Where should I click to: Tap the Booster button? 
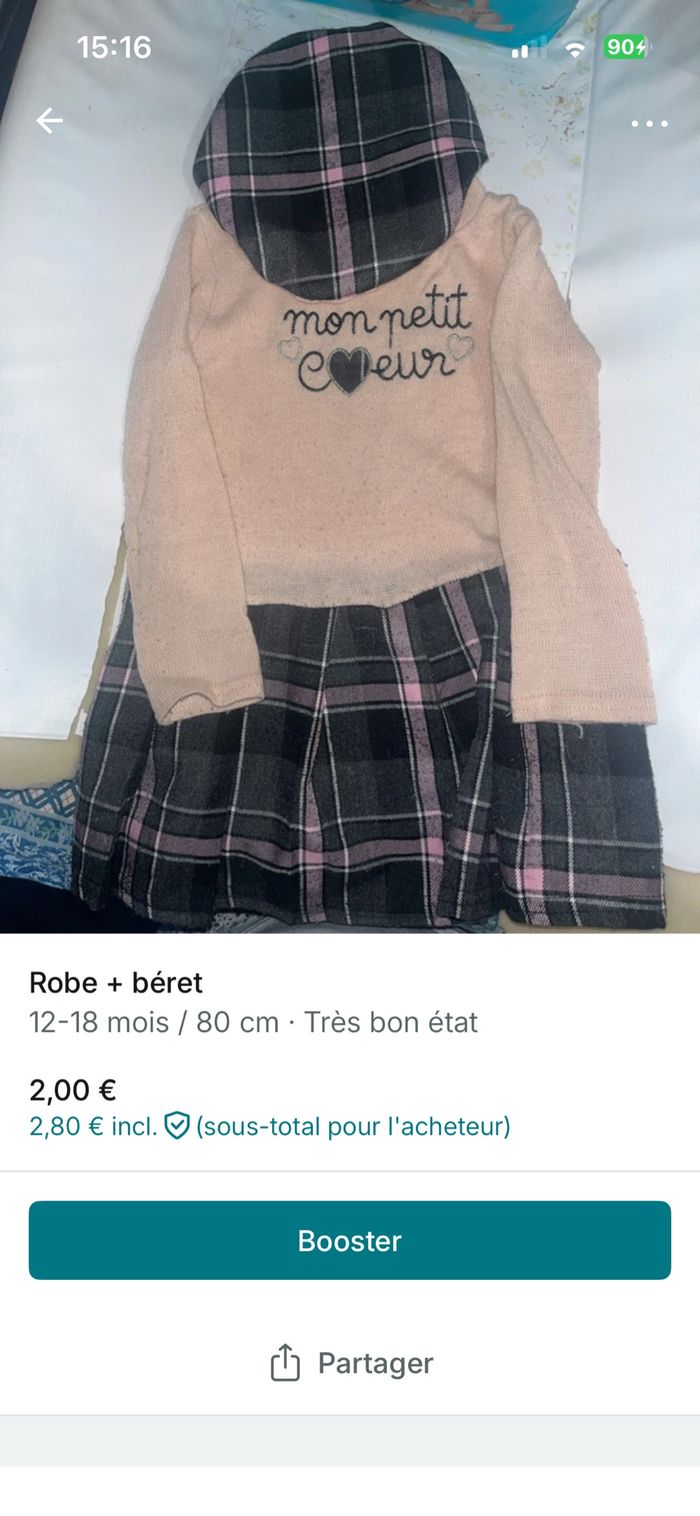350,1240
